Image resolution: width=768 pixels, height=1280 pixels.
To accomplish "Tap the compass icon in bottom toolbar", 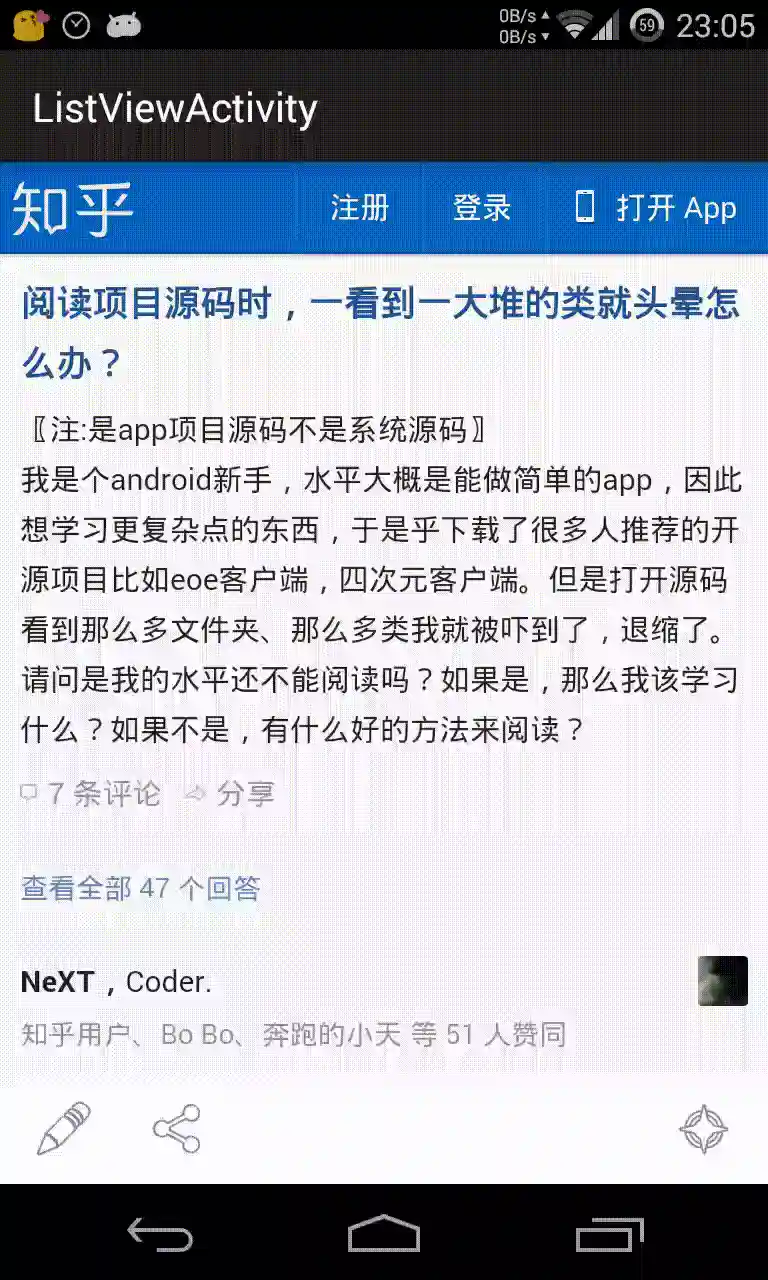I will 703,1129.
